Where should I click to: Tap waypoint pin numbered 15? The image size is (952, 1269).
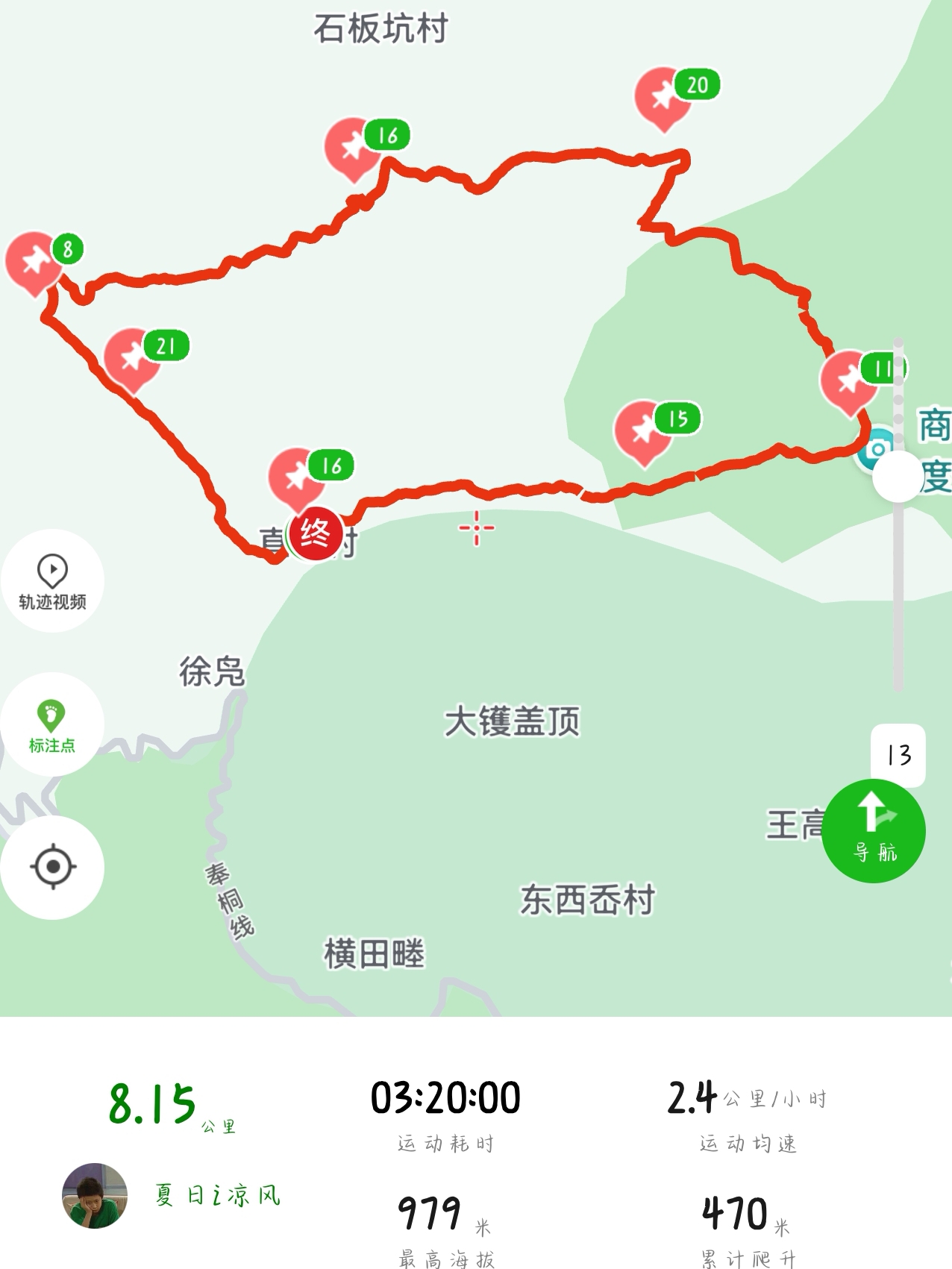[x=643, y=430]
